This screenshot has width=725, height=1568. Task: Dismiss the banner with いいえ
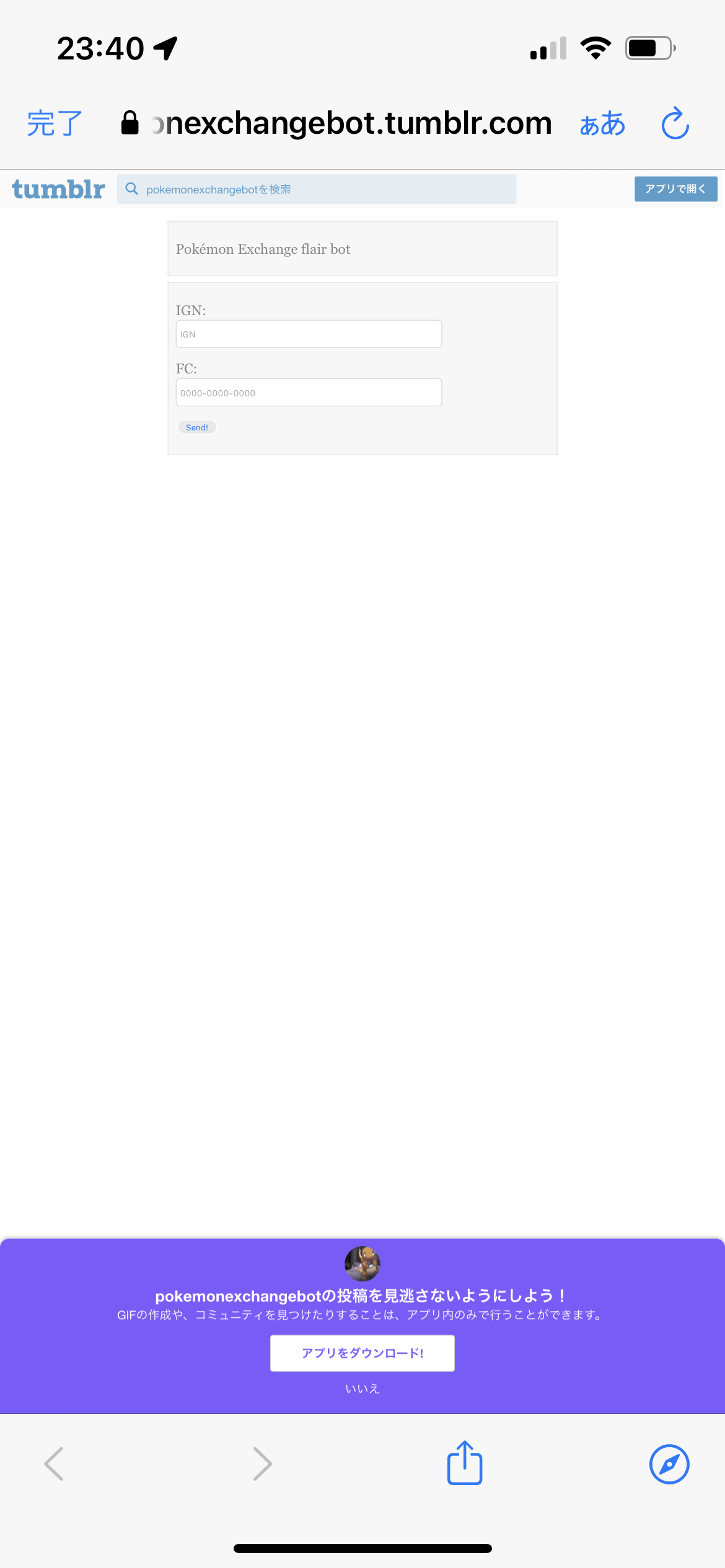click(362, 1388)
